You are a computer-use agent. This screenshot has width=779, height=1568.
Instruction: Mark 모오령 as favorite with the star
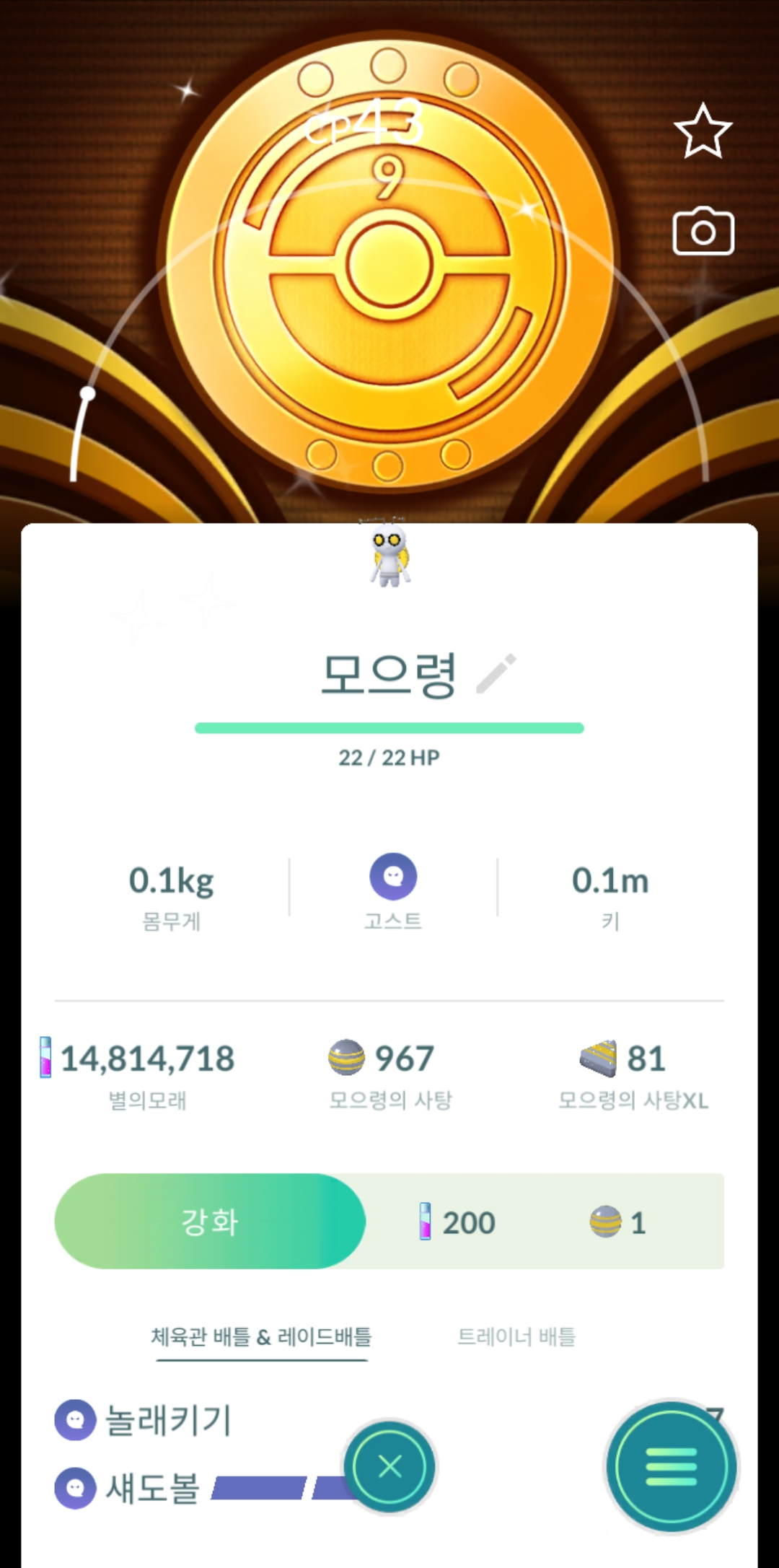703,131
